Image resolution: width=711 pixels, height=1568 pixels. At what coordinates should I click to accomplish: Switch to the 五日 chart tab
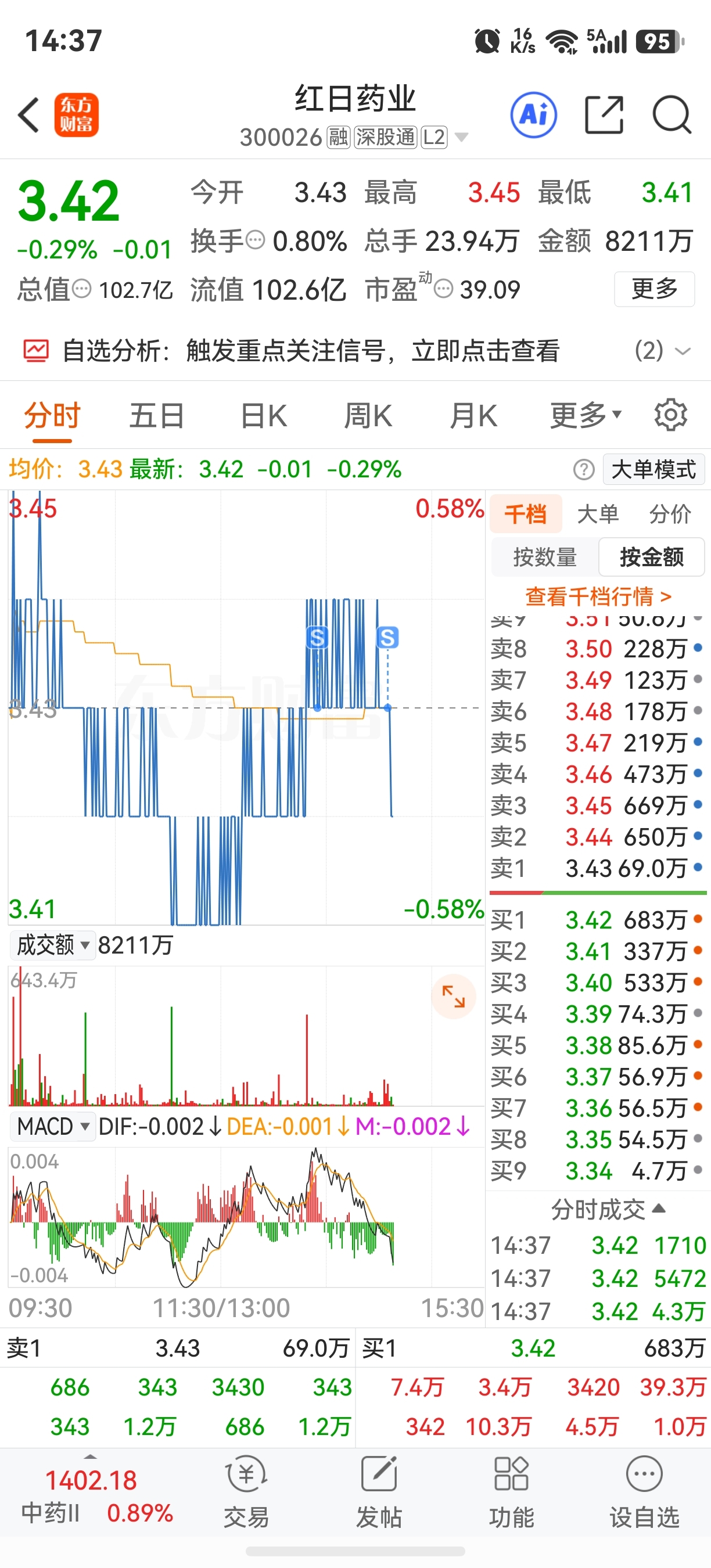(156, 416)
